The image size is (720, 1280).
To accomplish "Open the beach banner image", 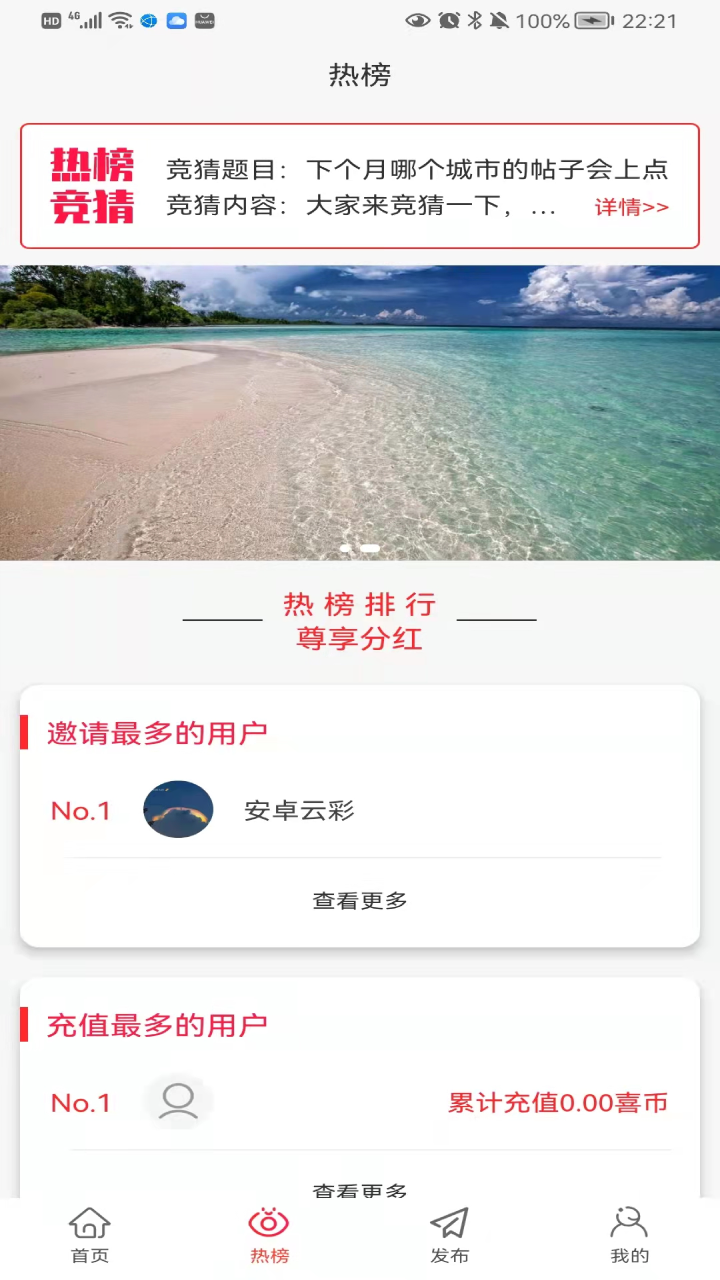I will point(360,413).
